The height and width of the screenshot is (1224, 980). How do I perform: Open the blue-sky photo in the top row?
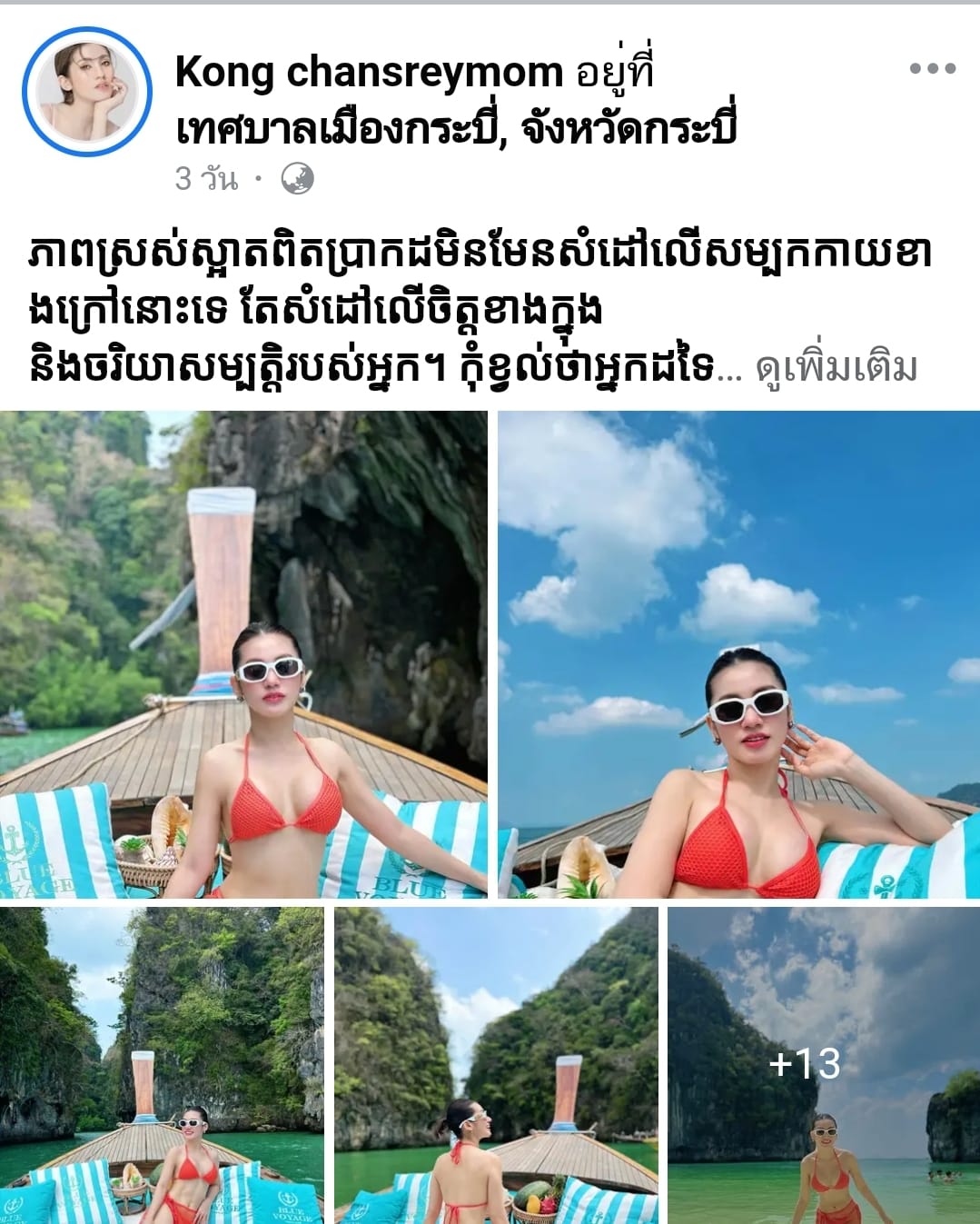(737, 654)
